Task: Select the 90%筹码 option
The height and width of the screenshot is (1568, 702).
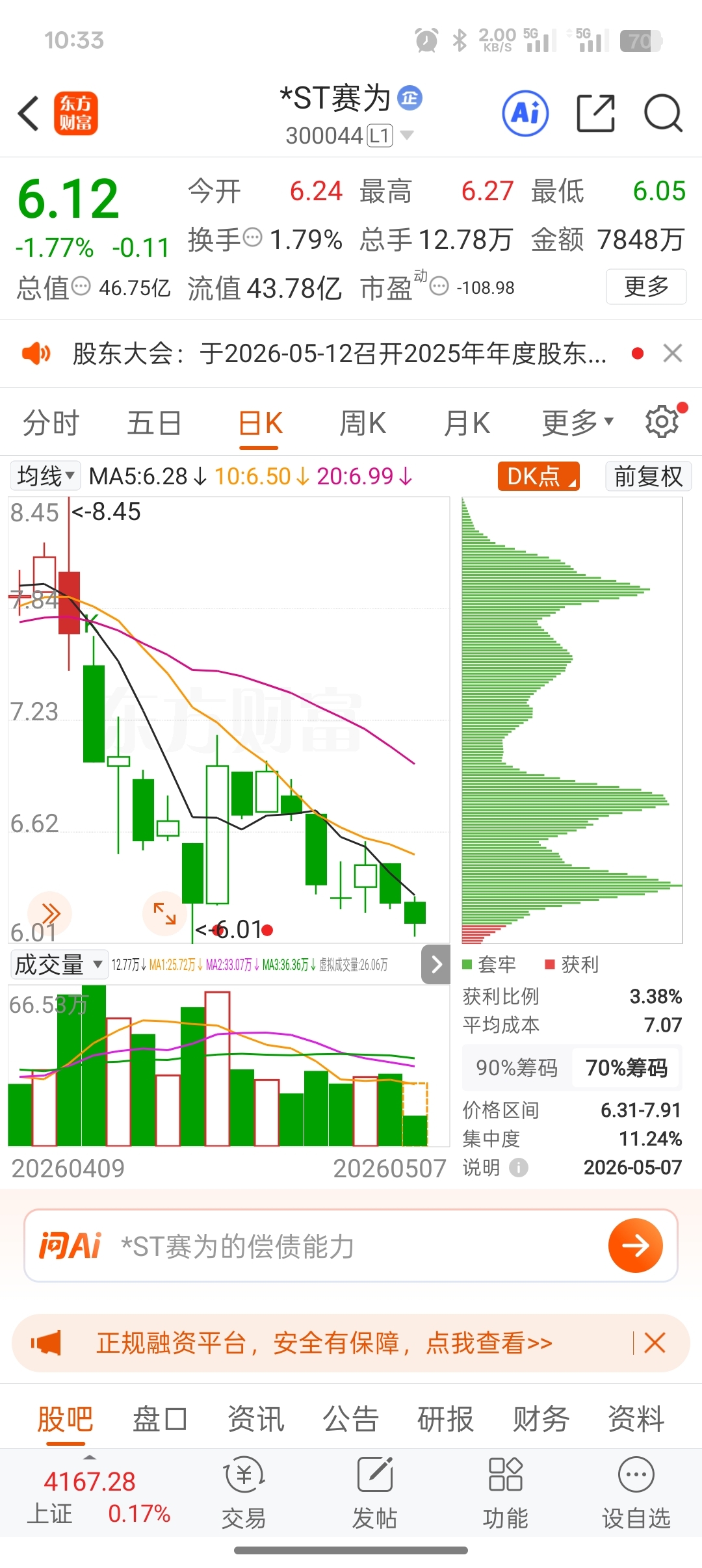Action: coord(517,1067)
